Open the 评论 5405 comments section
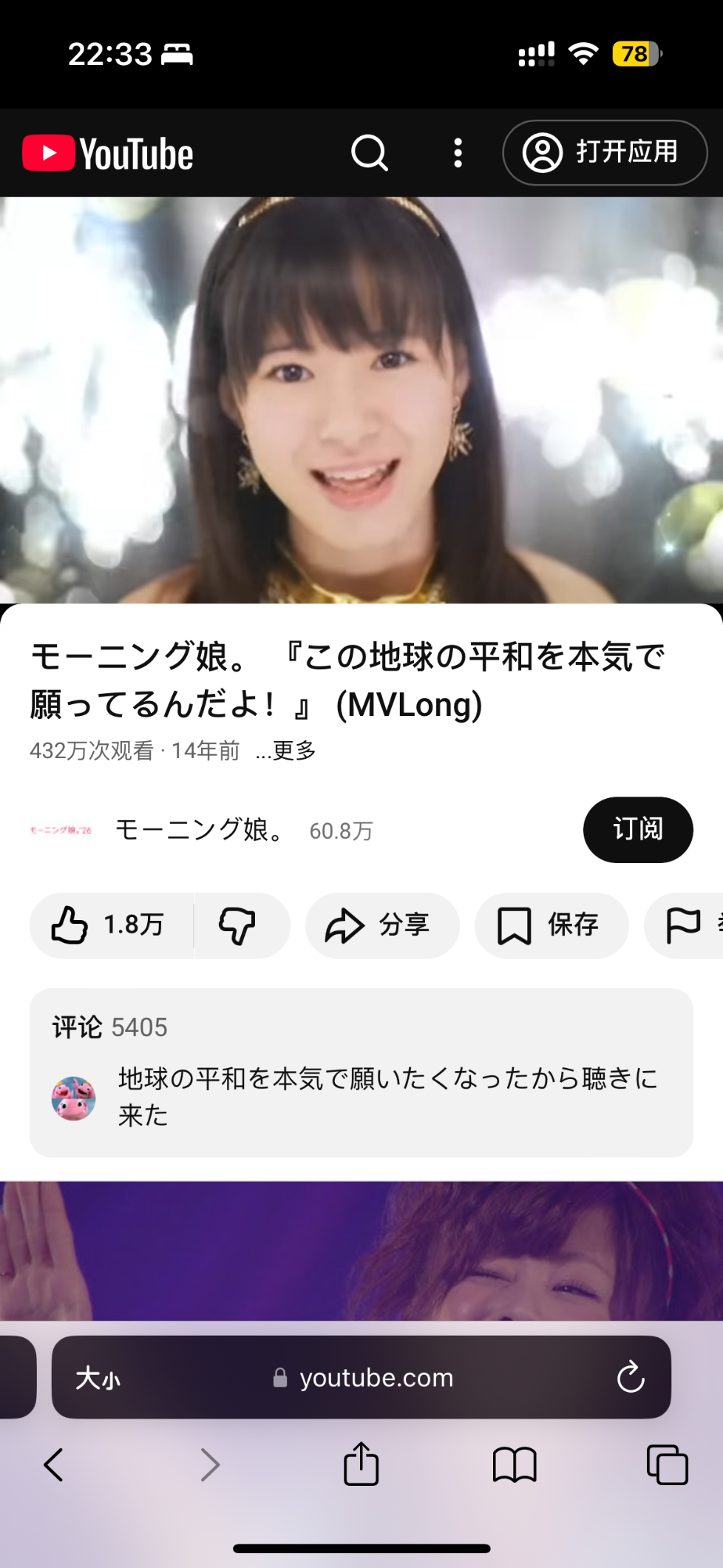Viewport: 723px width, 1568px height. coord(361,1072)
